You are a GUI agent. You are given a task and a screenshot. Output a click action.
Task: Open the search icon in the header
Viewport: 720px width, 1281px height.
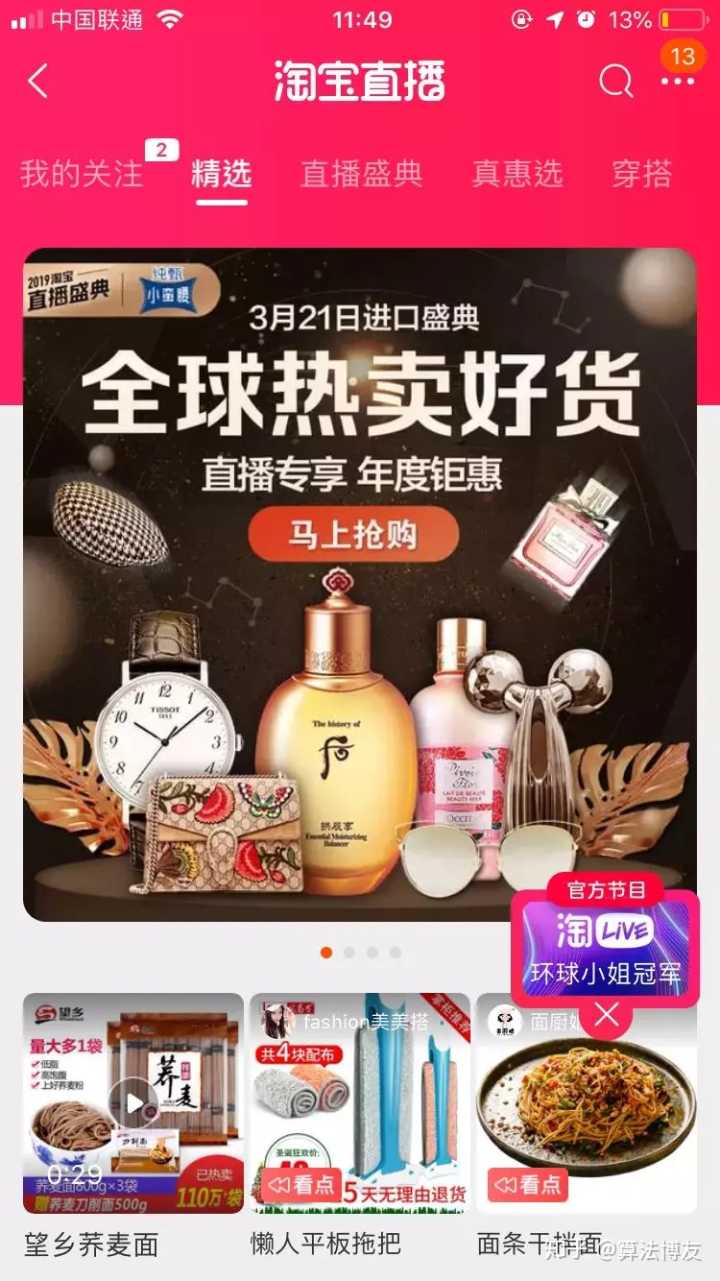coord(616,81)
